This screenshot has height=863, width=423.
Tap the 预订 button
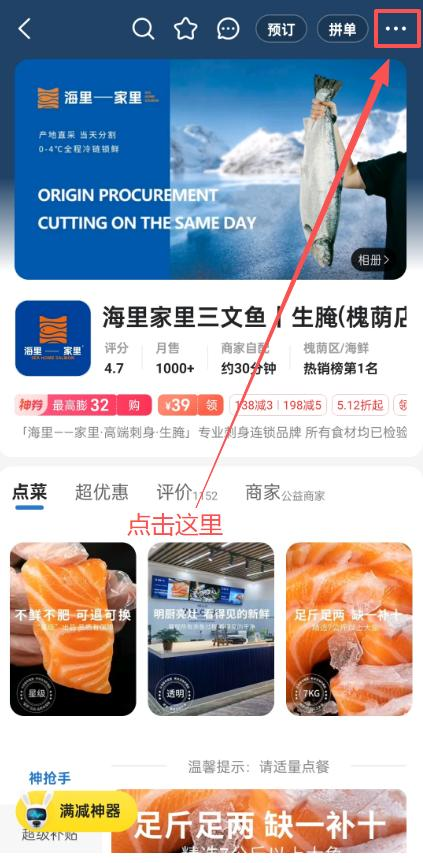pos(281,29)
